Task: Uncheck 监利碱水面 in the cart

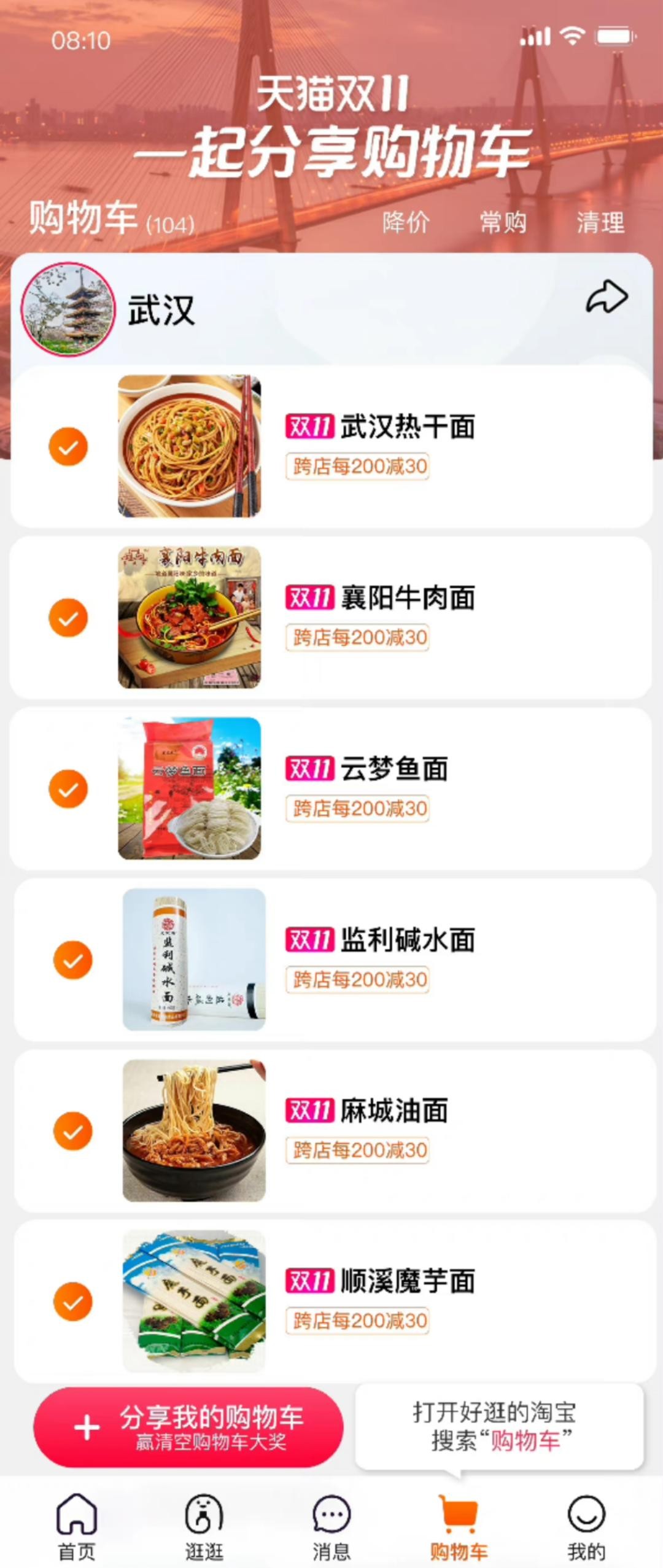Action: point(72,960)
